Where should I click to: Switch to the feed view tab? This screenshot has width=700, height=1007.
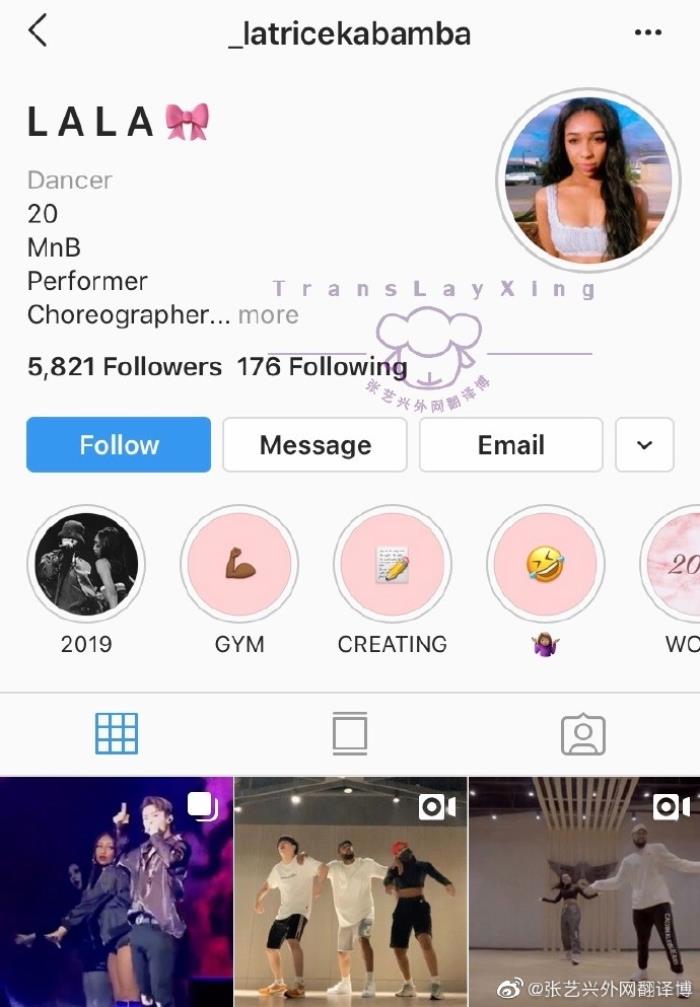point(350,734)
